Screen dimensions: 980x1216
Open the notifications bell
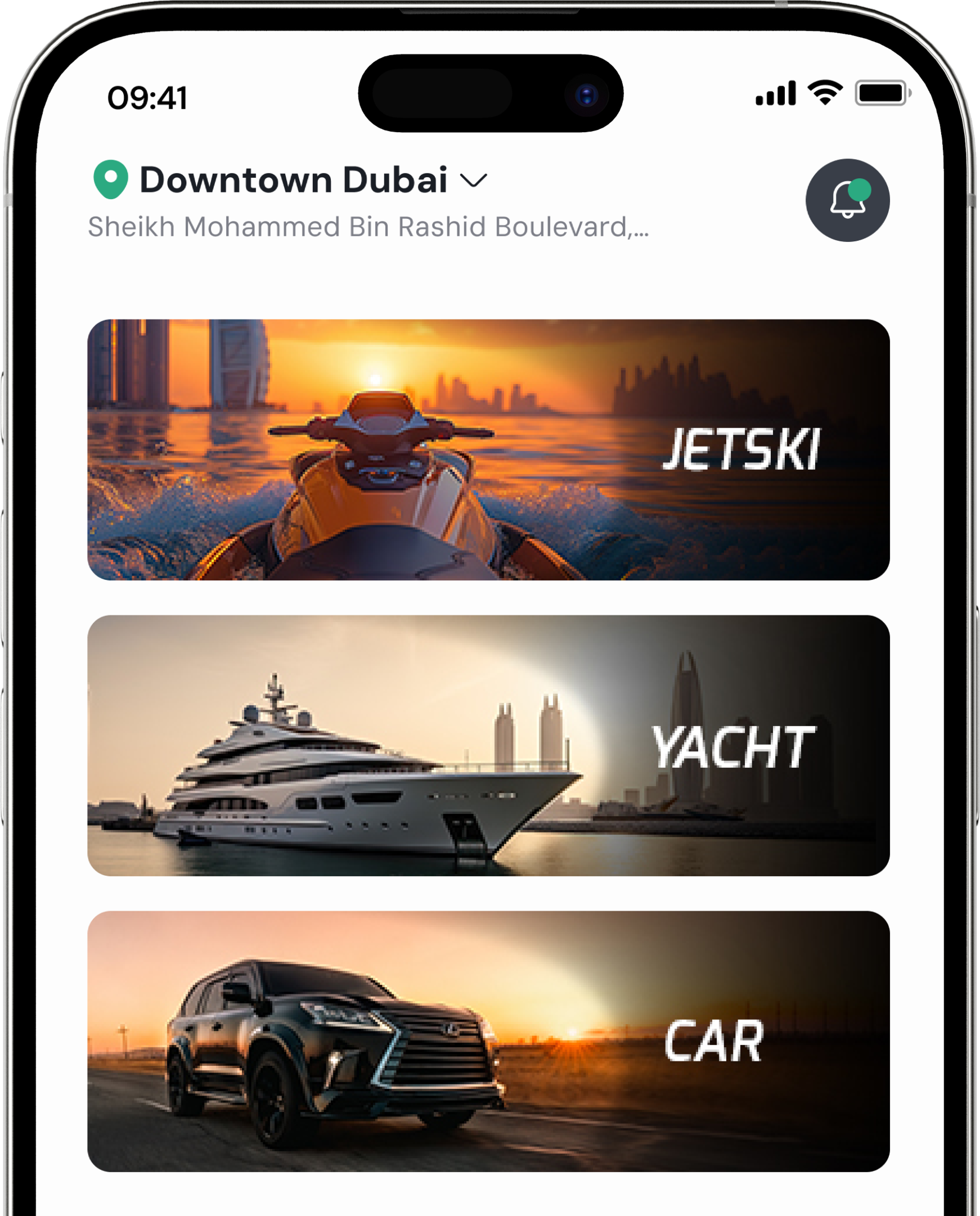click(847, 200)
